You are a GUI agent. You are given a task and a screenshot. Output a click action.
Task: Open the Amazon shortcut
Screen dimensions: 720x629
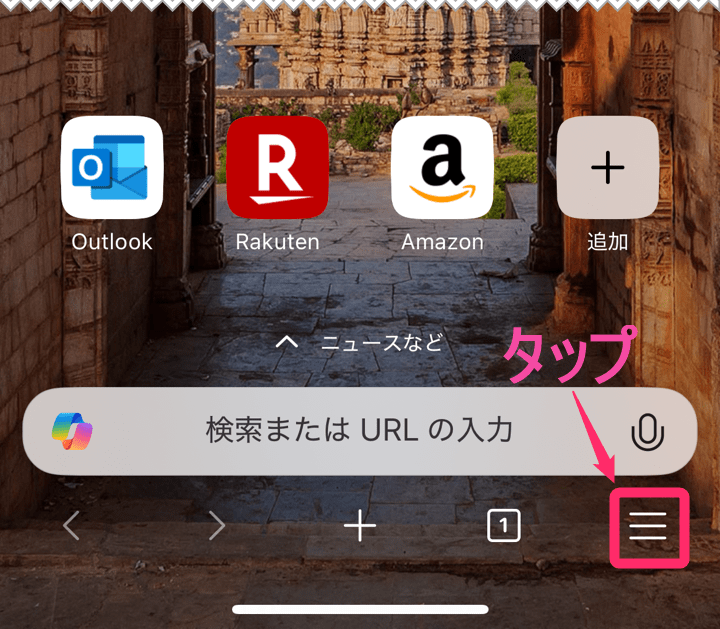click(x=442, y=168)
